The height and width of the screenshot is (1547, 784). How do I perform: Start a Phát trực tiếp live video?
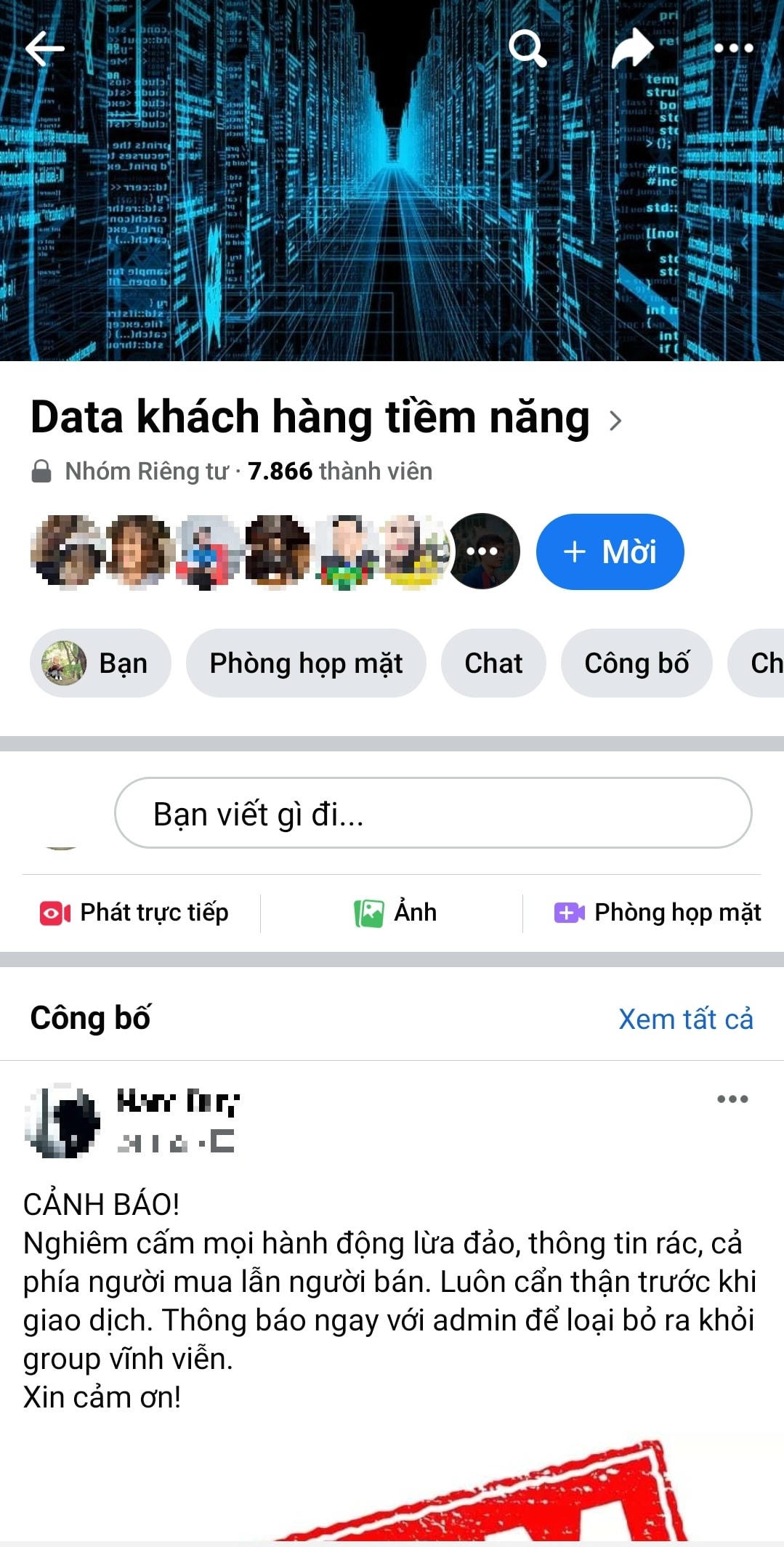134,913
